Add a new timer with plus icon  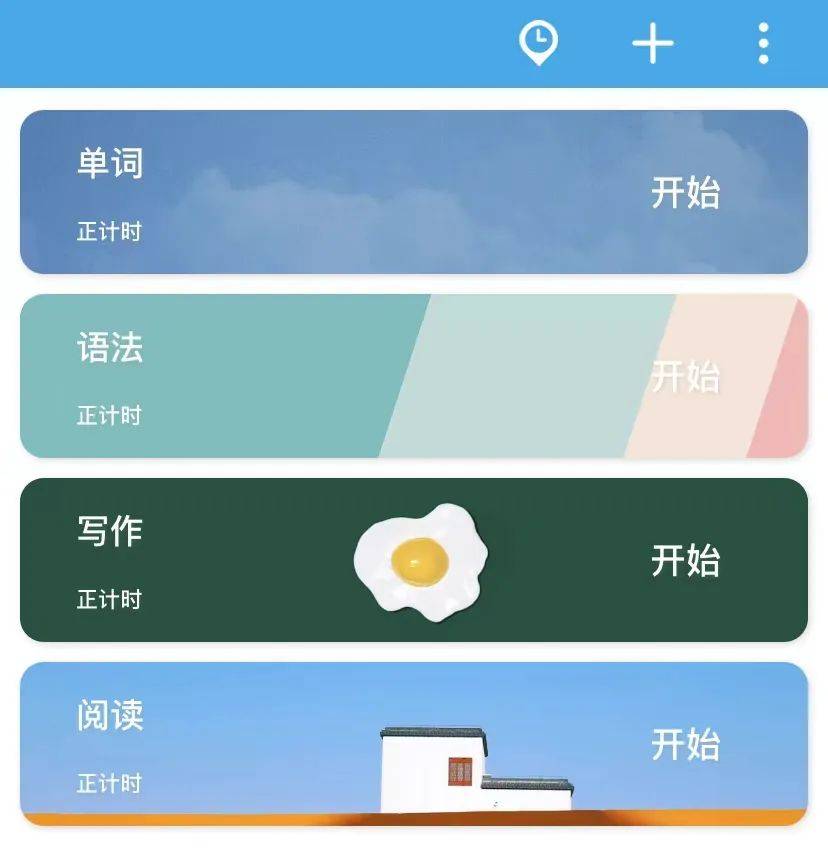(x=653, y=44)
